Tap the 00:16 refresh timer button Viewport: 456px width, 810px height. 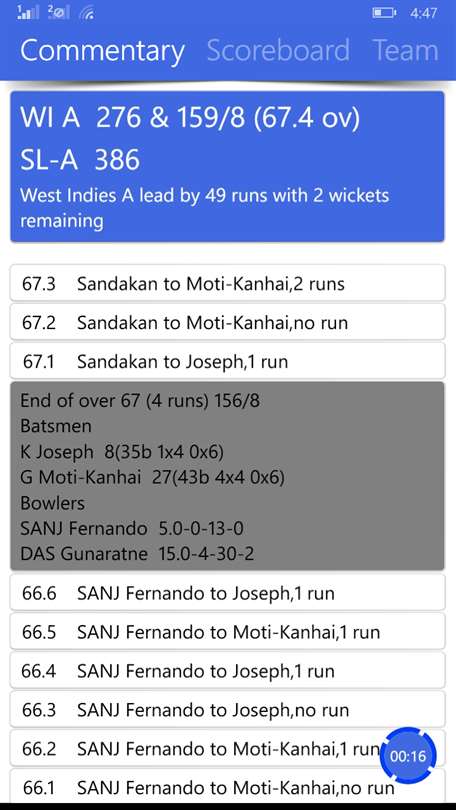click(x=408, y=756)
